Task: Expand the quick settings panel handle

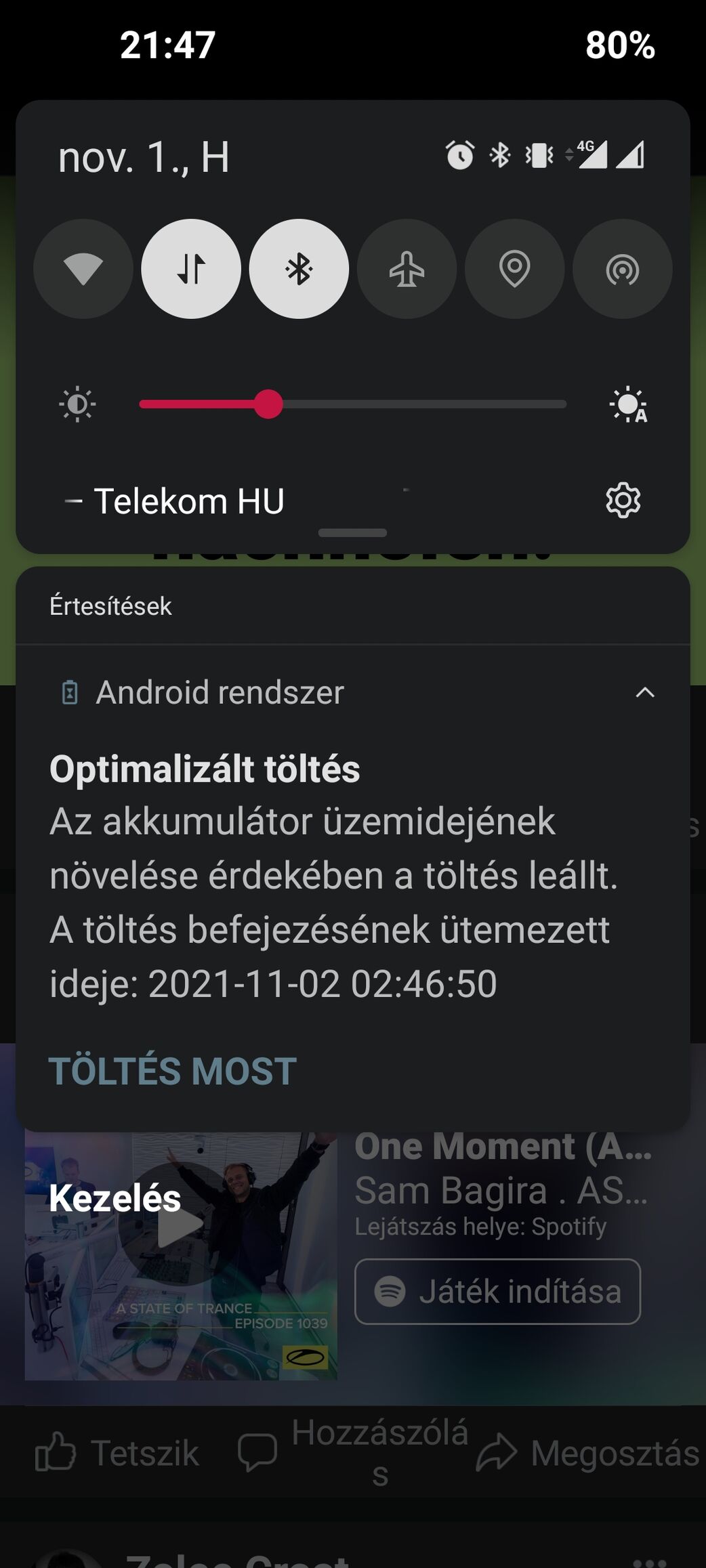Action: 352,533
